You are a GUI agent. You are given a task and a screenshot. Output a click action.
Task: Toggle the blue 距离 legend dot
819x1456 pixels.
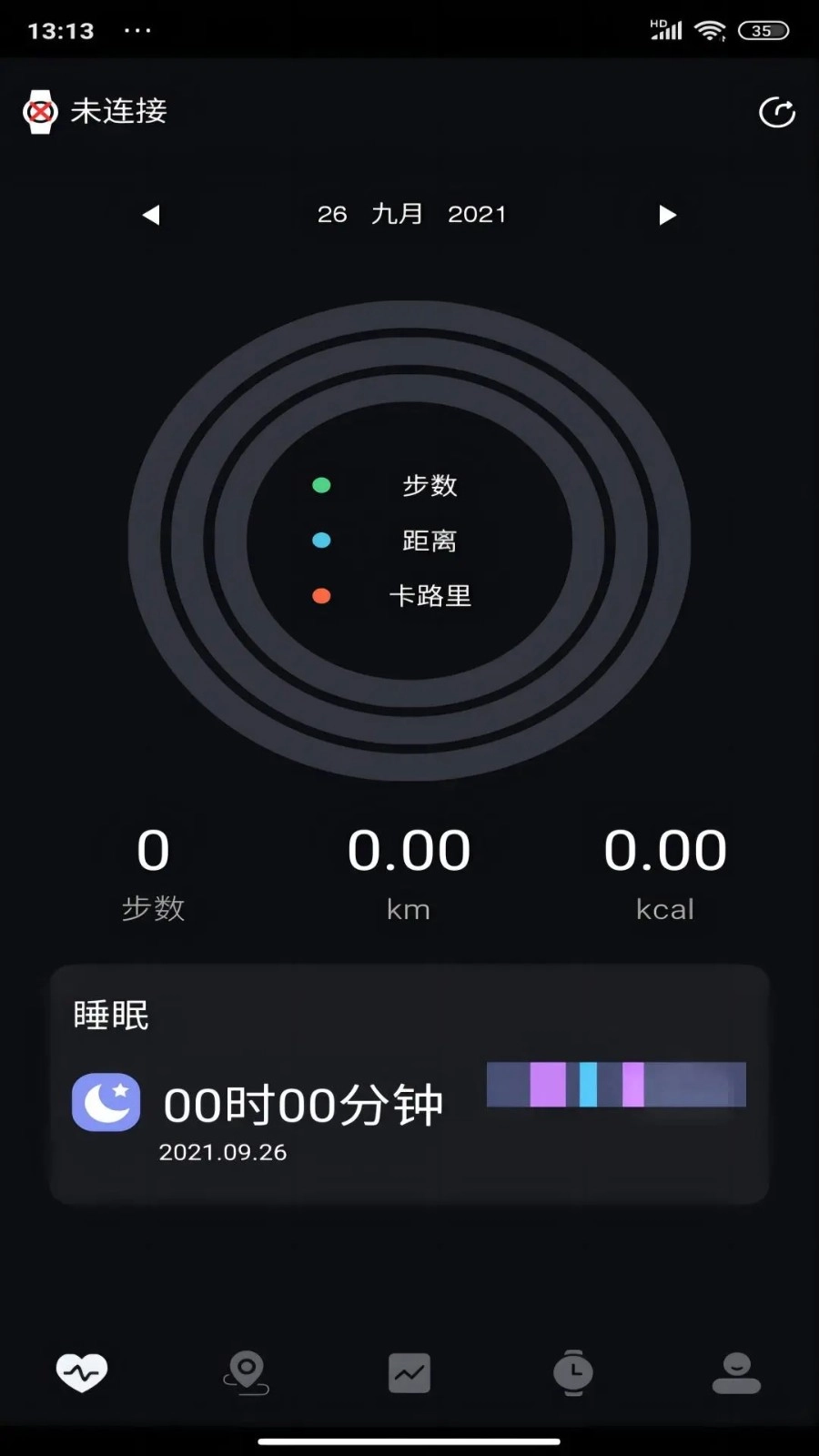pos(320,541)
